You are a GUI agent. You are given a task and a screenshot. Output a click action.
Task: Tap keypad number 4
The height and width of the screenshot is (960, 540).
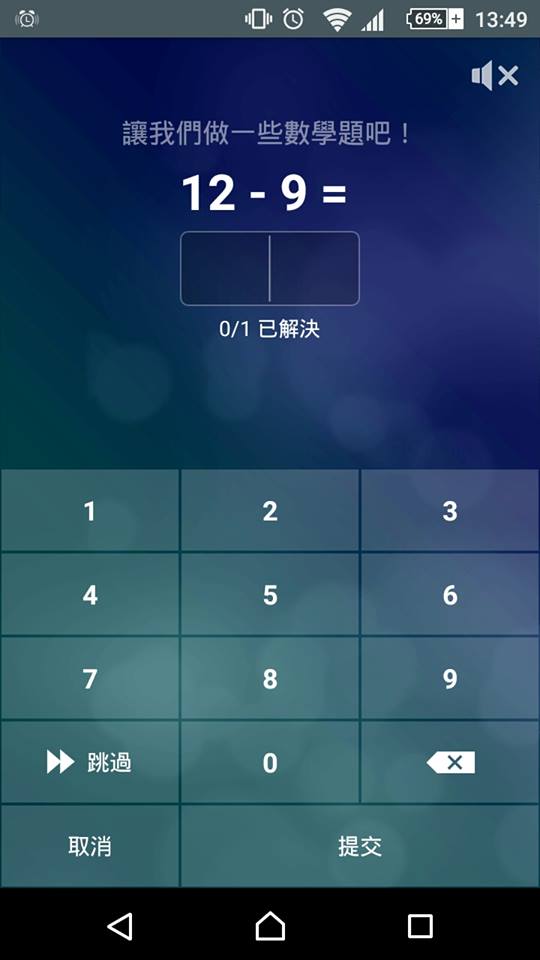pyautogui.click(x=89, y=594)
